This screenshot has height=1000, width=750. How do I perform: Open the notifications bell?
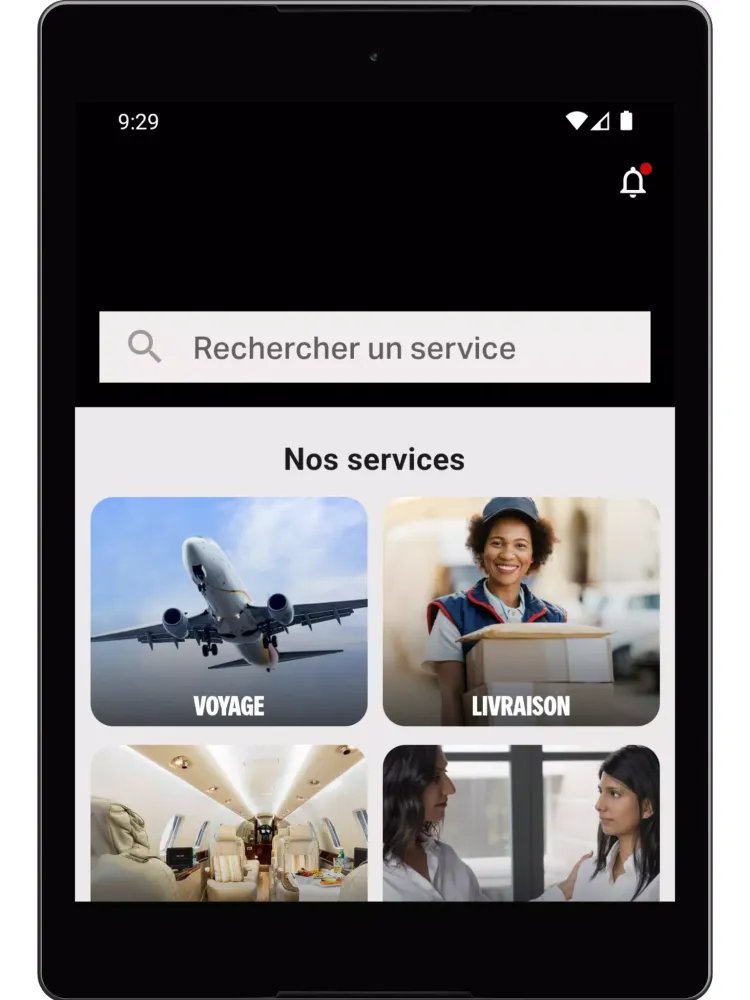pyautogui.click(x=633, y=182)
